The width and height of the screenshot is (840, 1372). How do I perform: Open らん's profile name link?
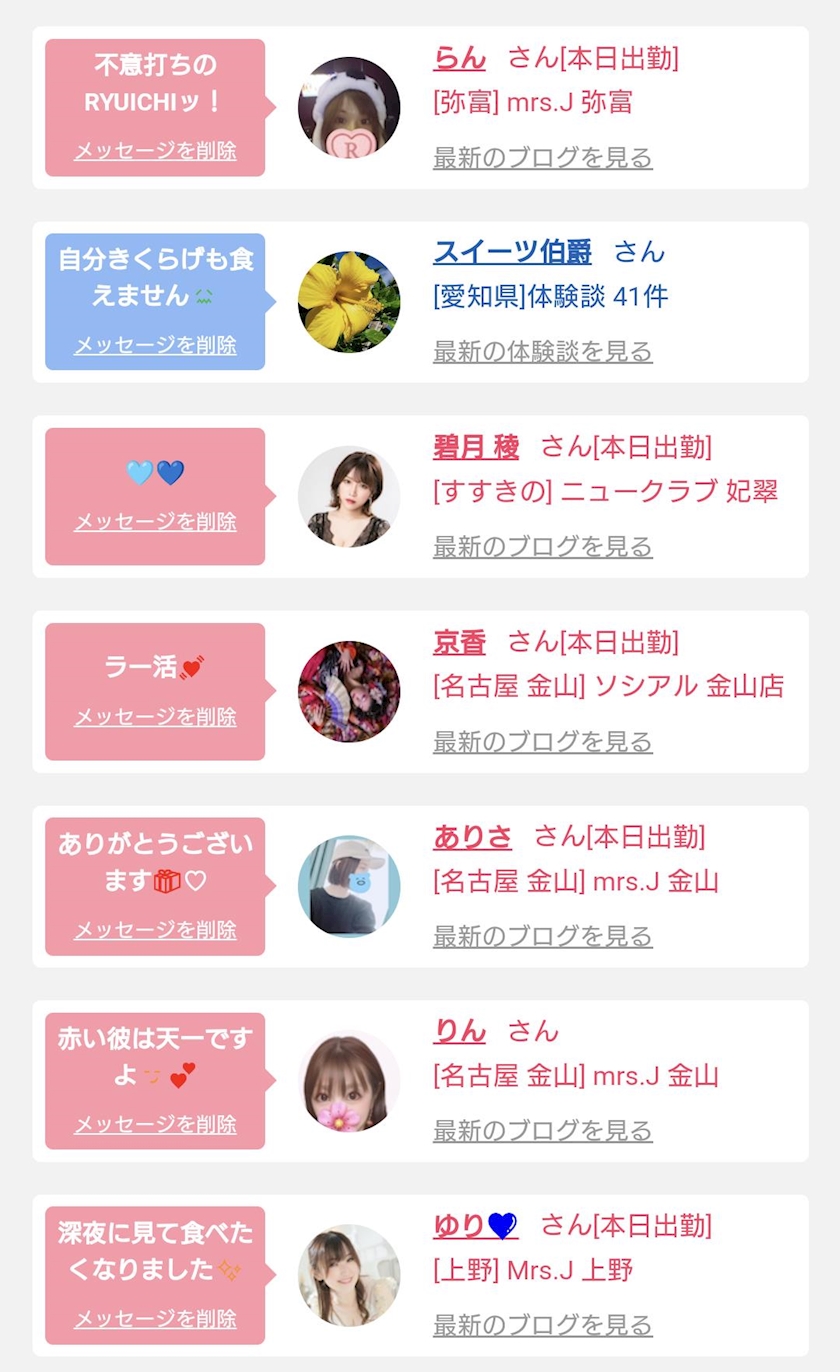459,58
